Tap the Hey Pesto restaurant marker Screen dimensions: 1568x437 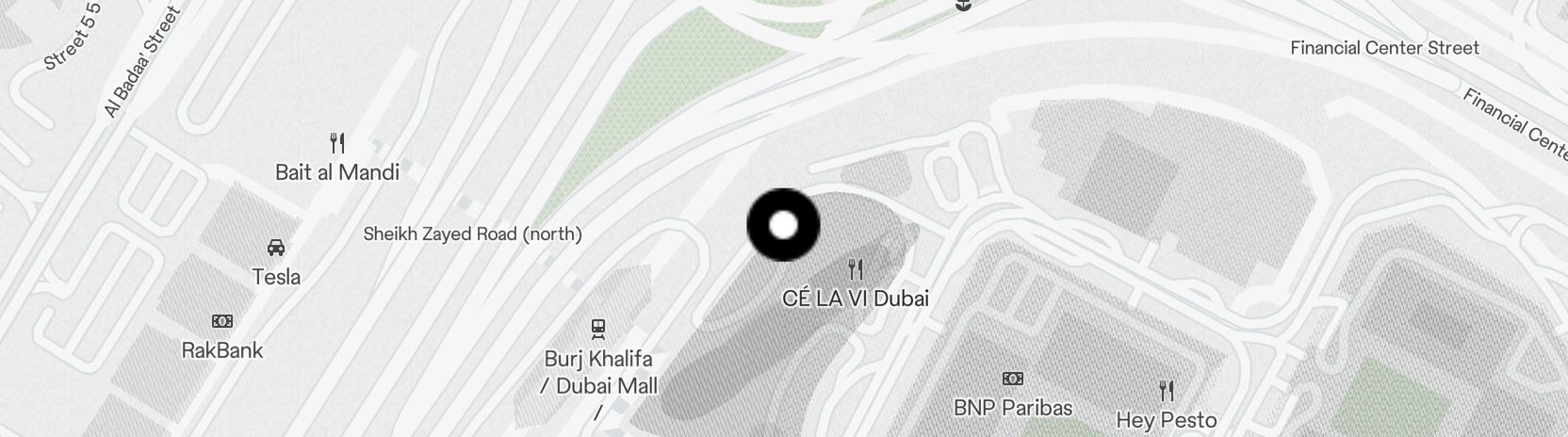(x=1167, y=391)
